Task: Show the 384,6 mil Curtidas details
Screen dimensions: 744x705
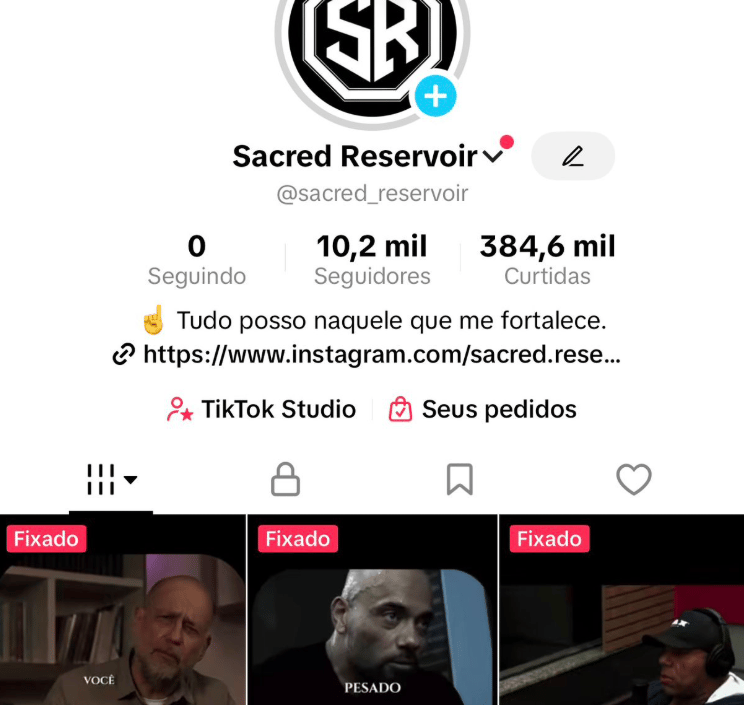Action: pyautogui.click(x=547, y=259)
